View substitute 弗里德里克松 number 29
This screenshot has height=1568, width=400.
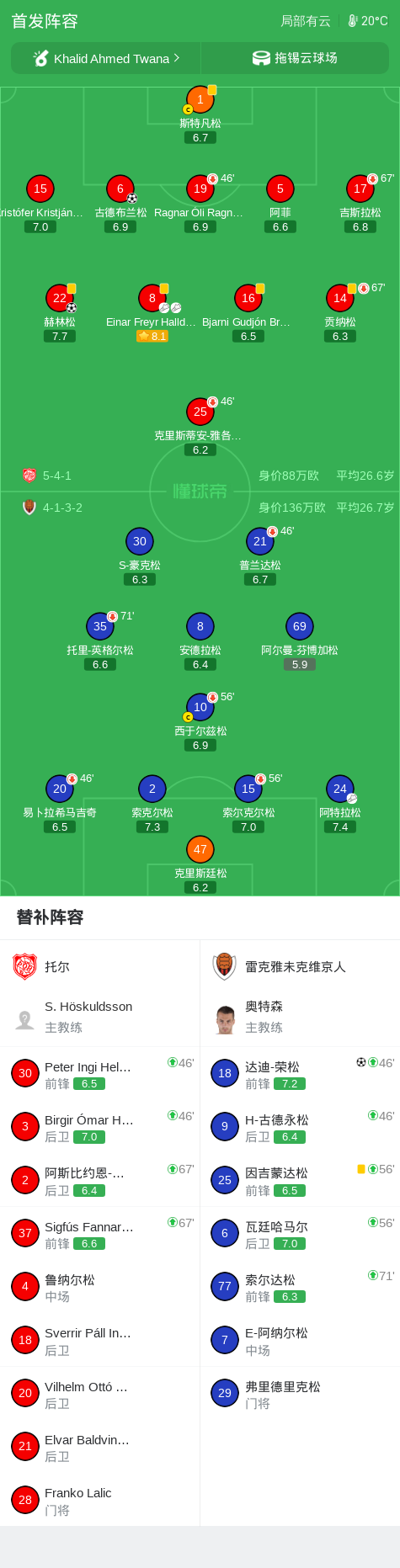[300, 1393]
